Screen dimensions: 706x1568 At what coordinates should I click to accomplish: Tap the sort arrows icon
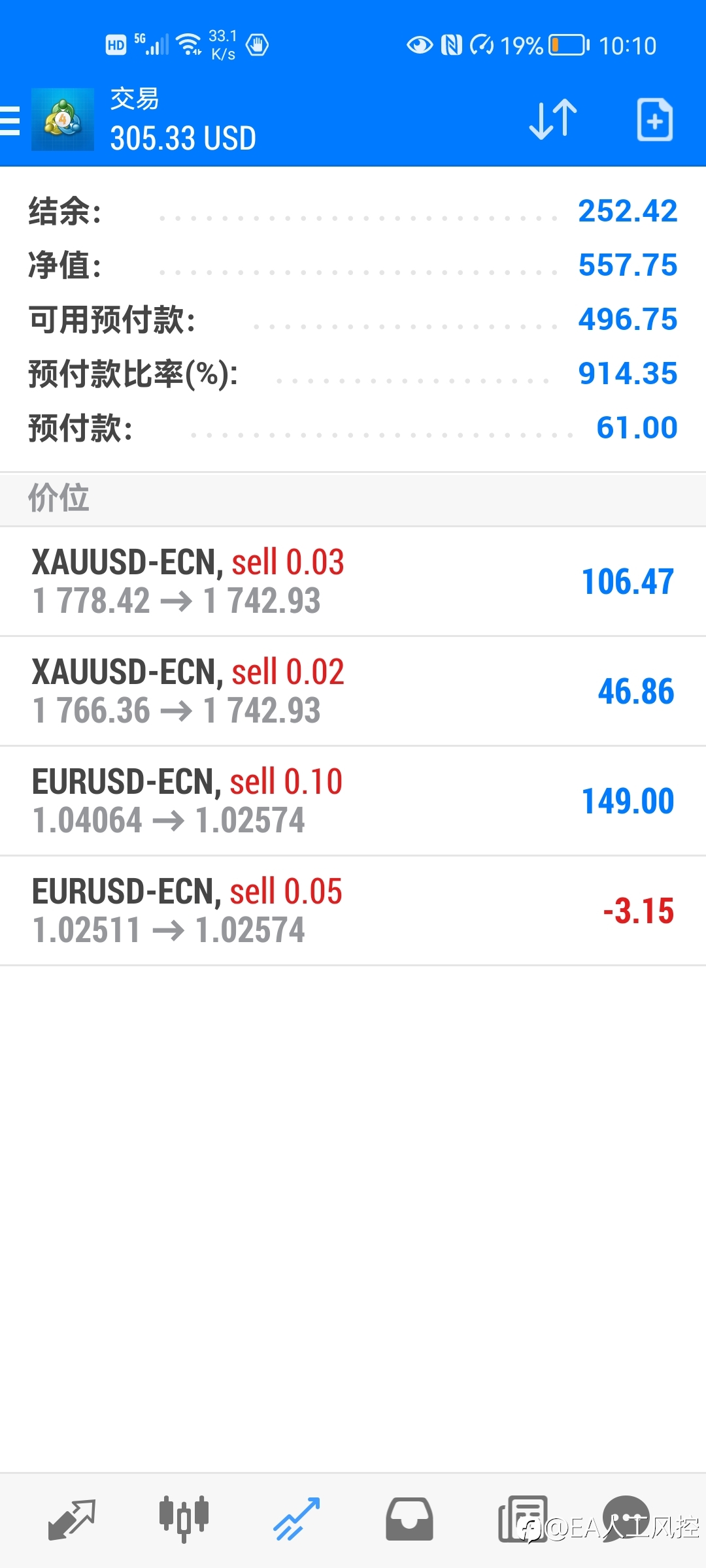[x=553, y=120]
